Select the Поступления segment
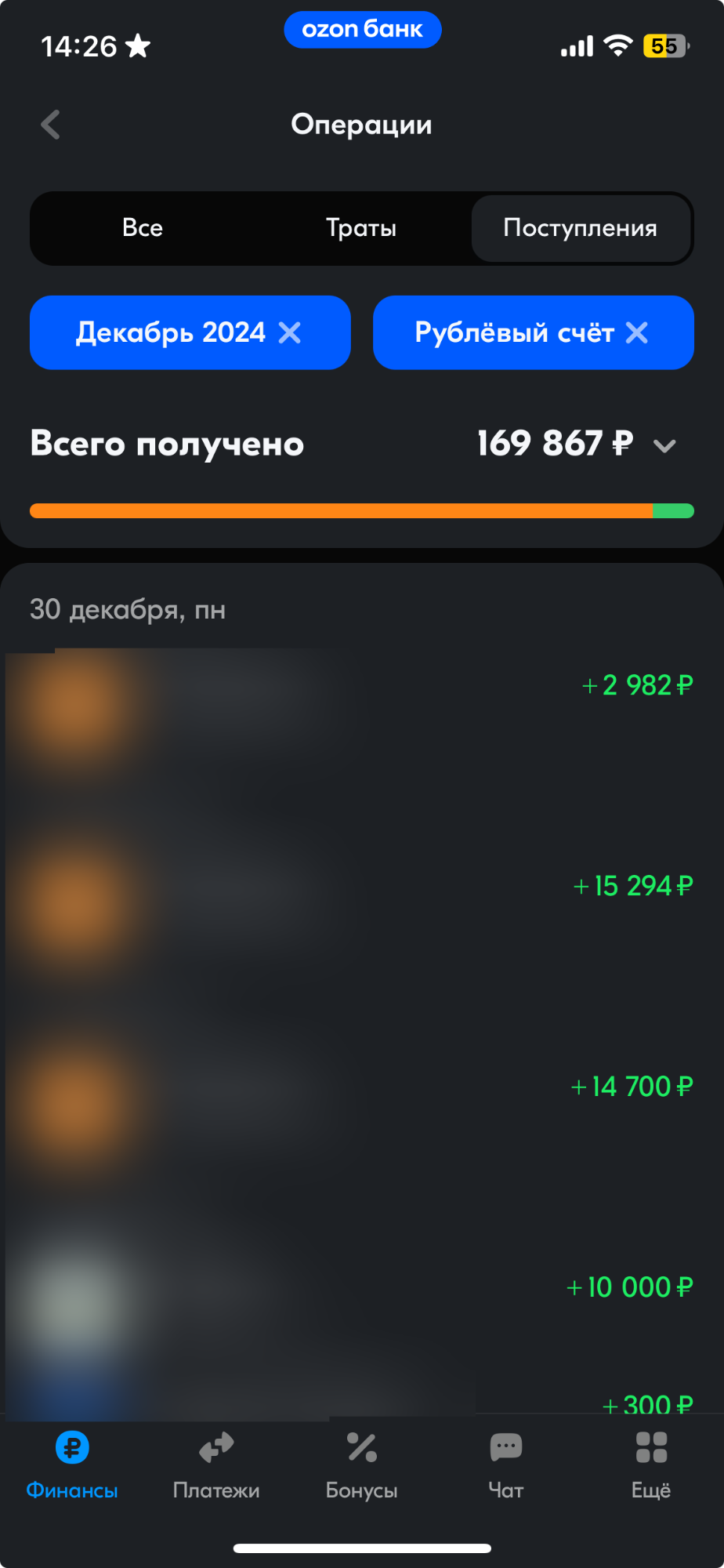The width and height of the screenshot is (724, 1568). tap(581, 228)
